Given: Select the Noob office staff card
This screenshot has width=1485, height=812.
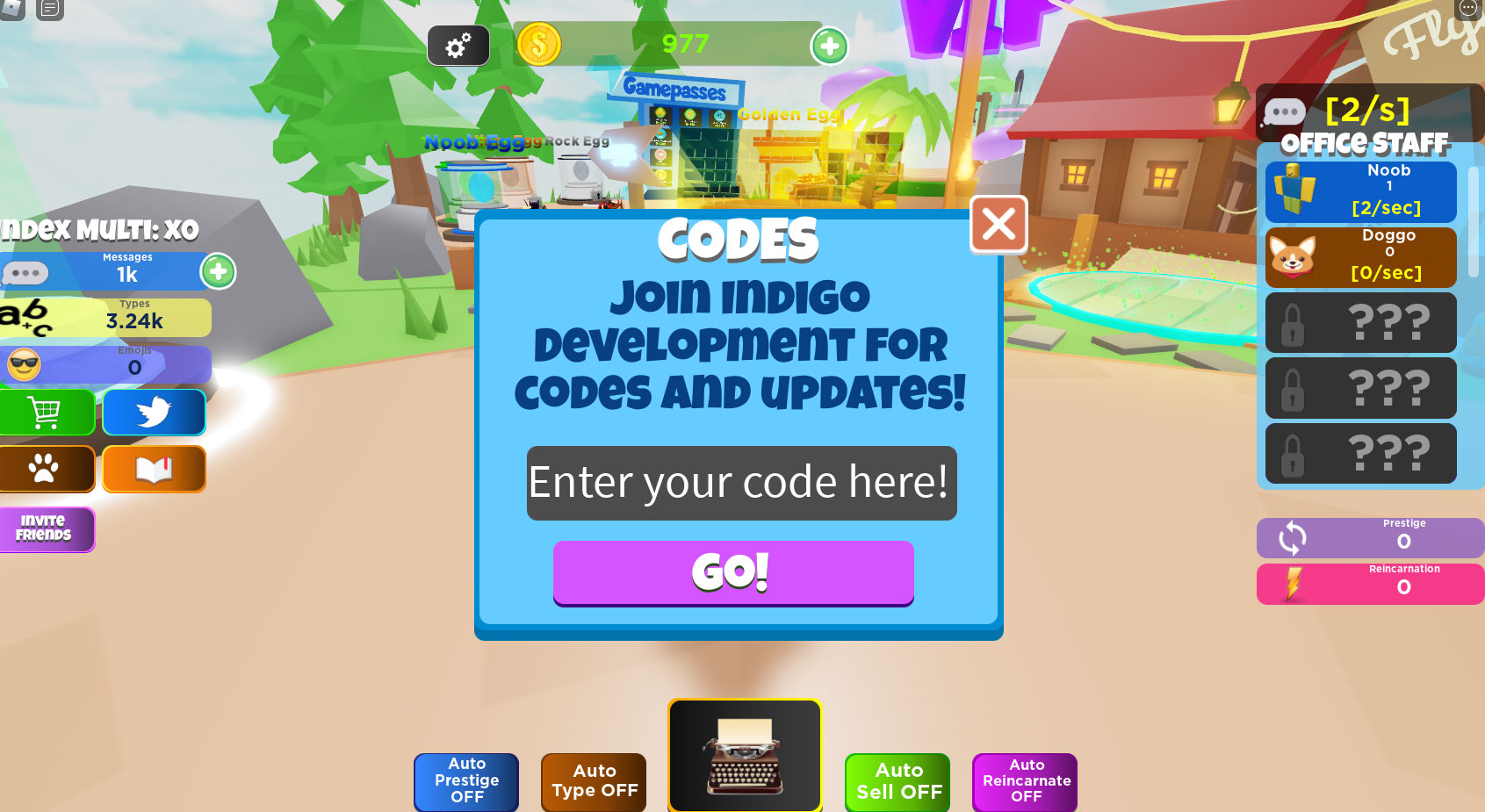Looking at the screenshot, I should (x=1360, y=191).
